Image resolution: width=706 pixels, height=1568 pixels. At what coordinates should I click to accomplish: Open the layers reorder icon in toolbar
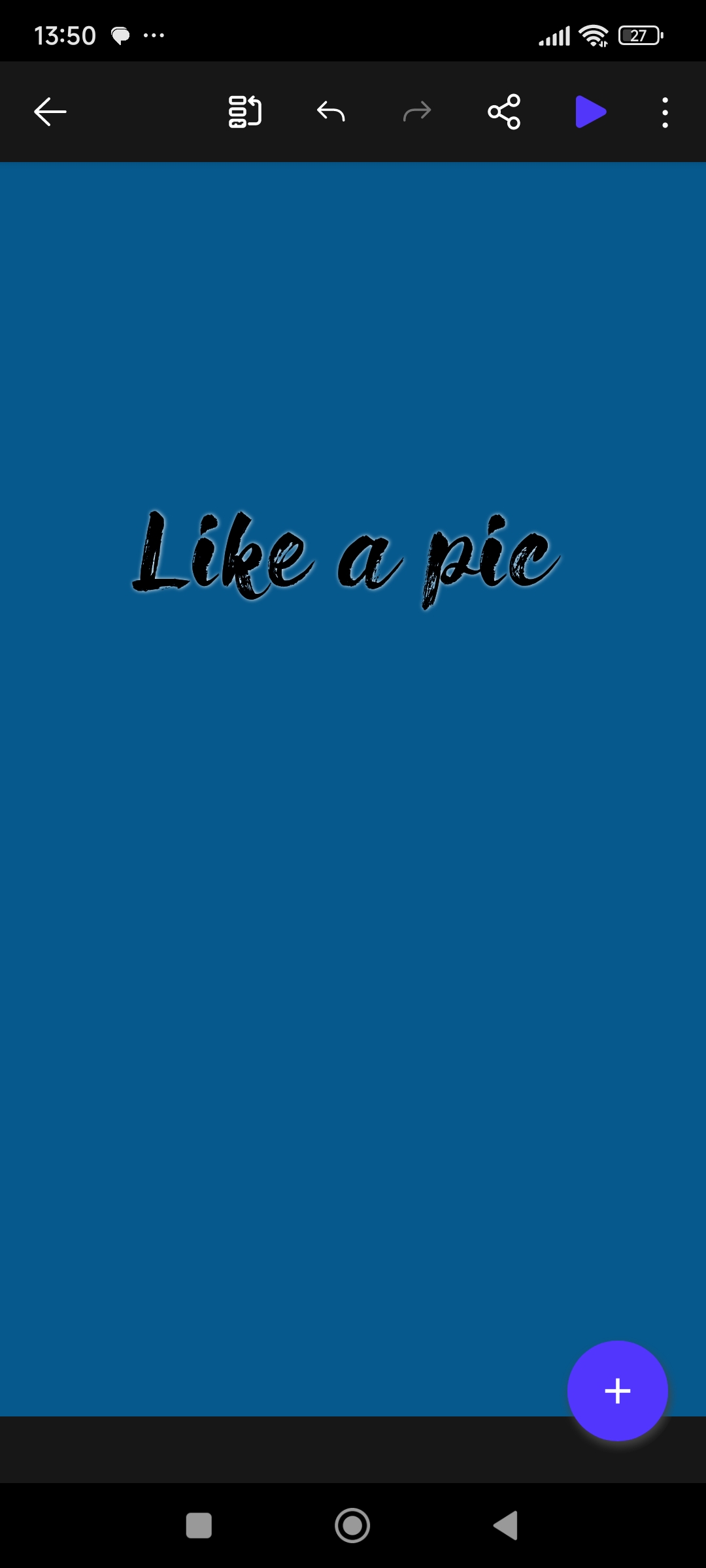[244, 112]
